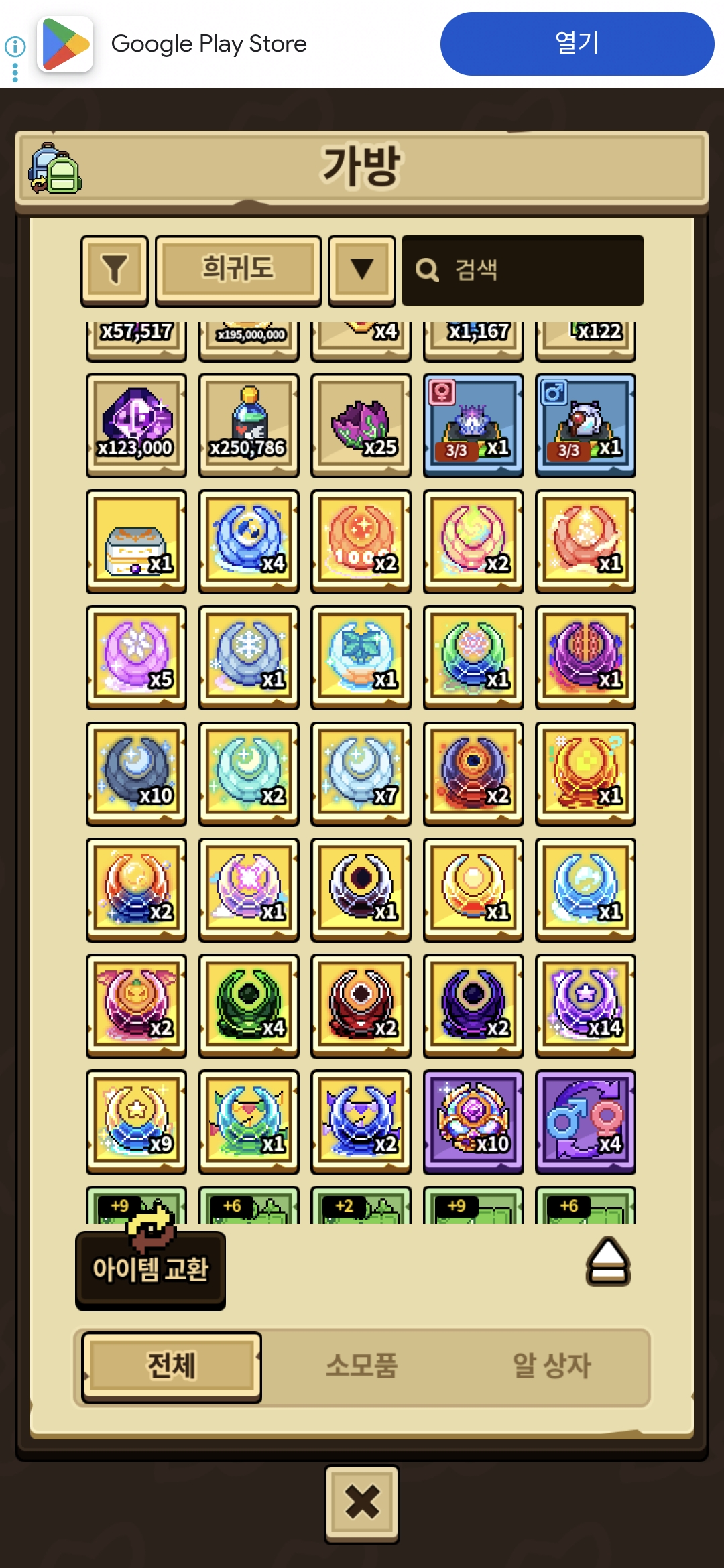Open the filter funnel button
The height and width of the screenshot is (1568, 724).
pos(115,270)
